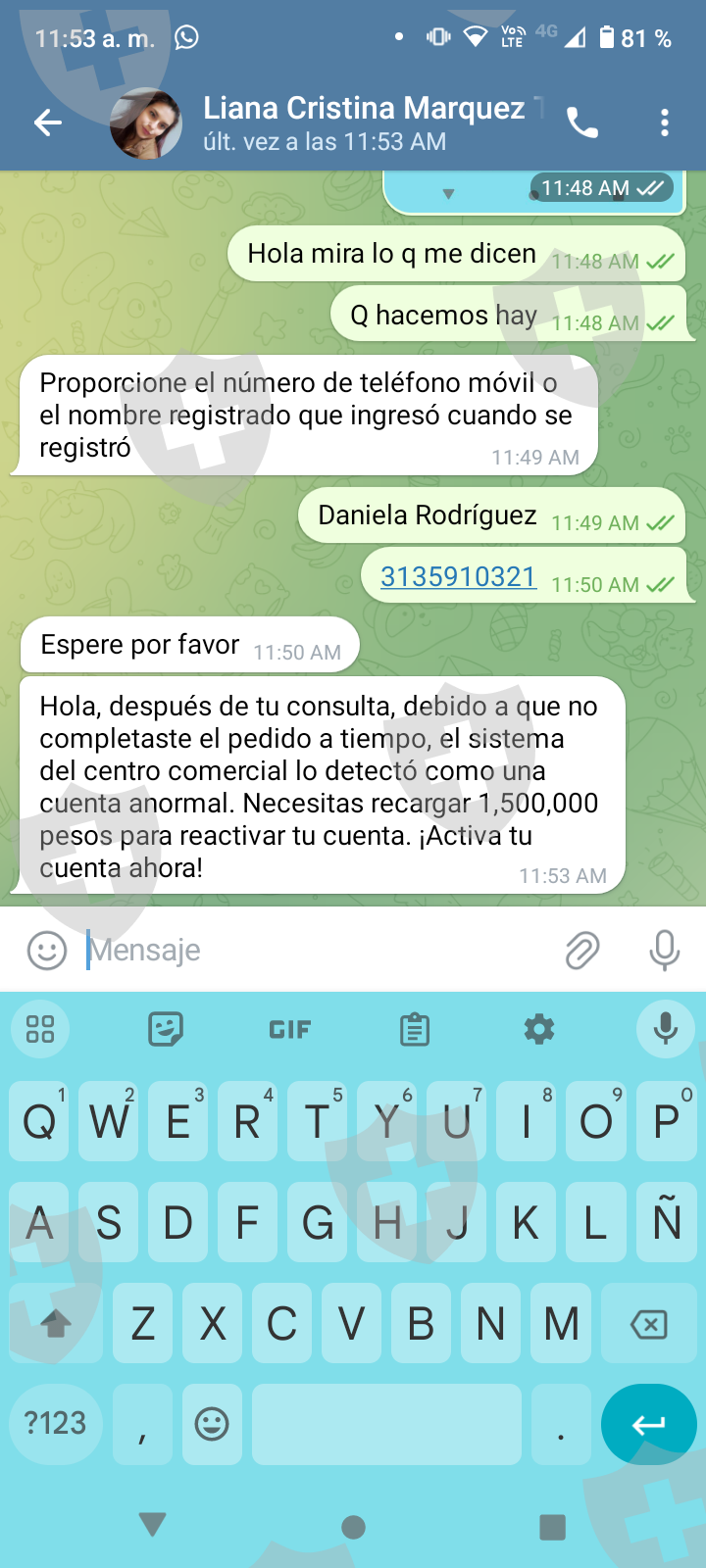Open the keyboard tools grid menu
This screenshot has width=706, height=1568.
[40, 1029]
